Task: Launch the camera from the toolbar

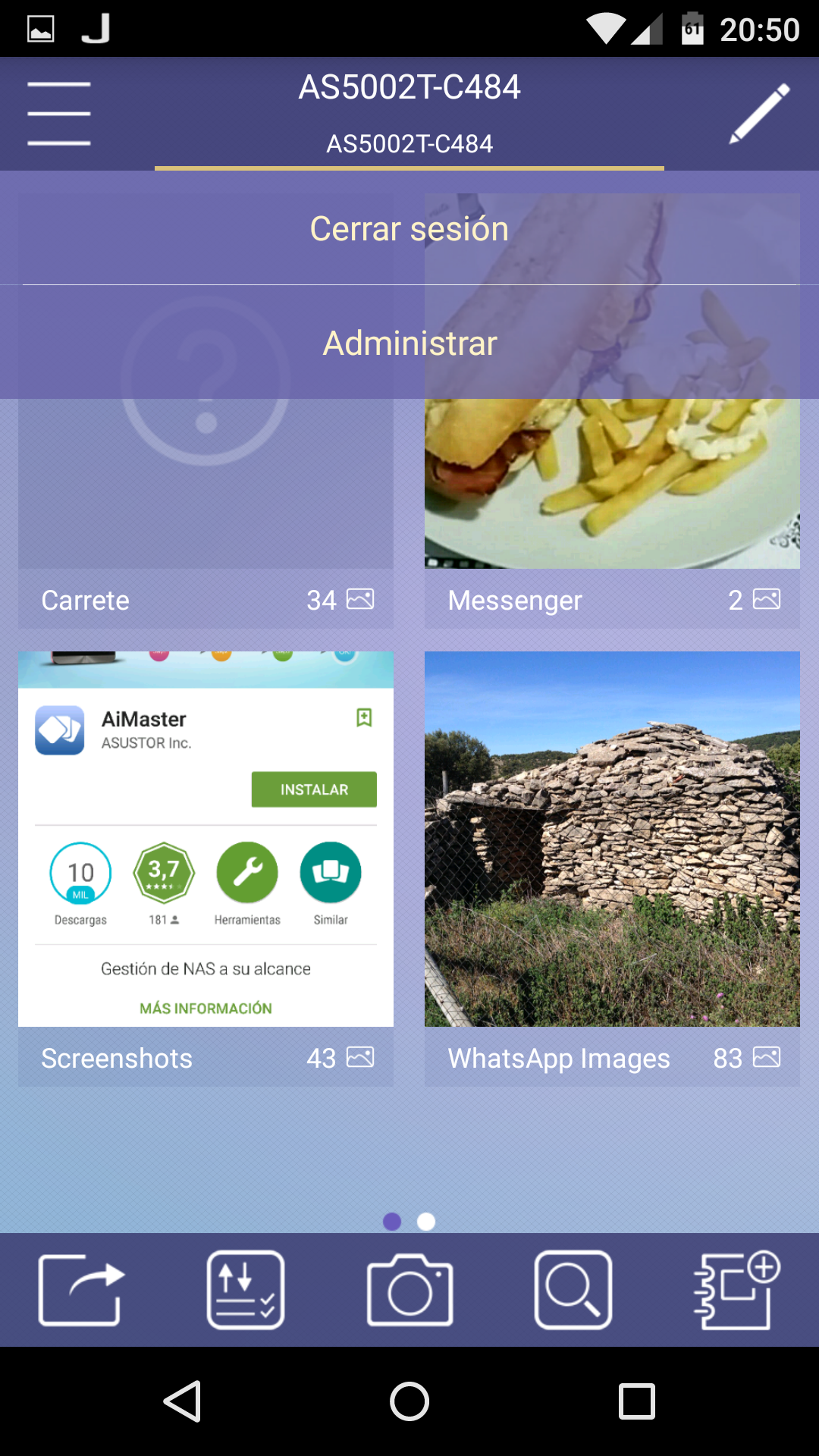Action: tap(409, 1289)
